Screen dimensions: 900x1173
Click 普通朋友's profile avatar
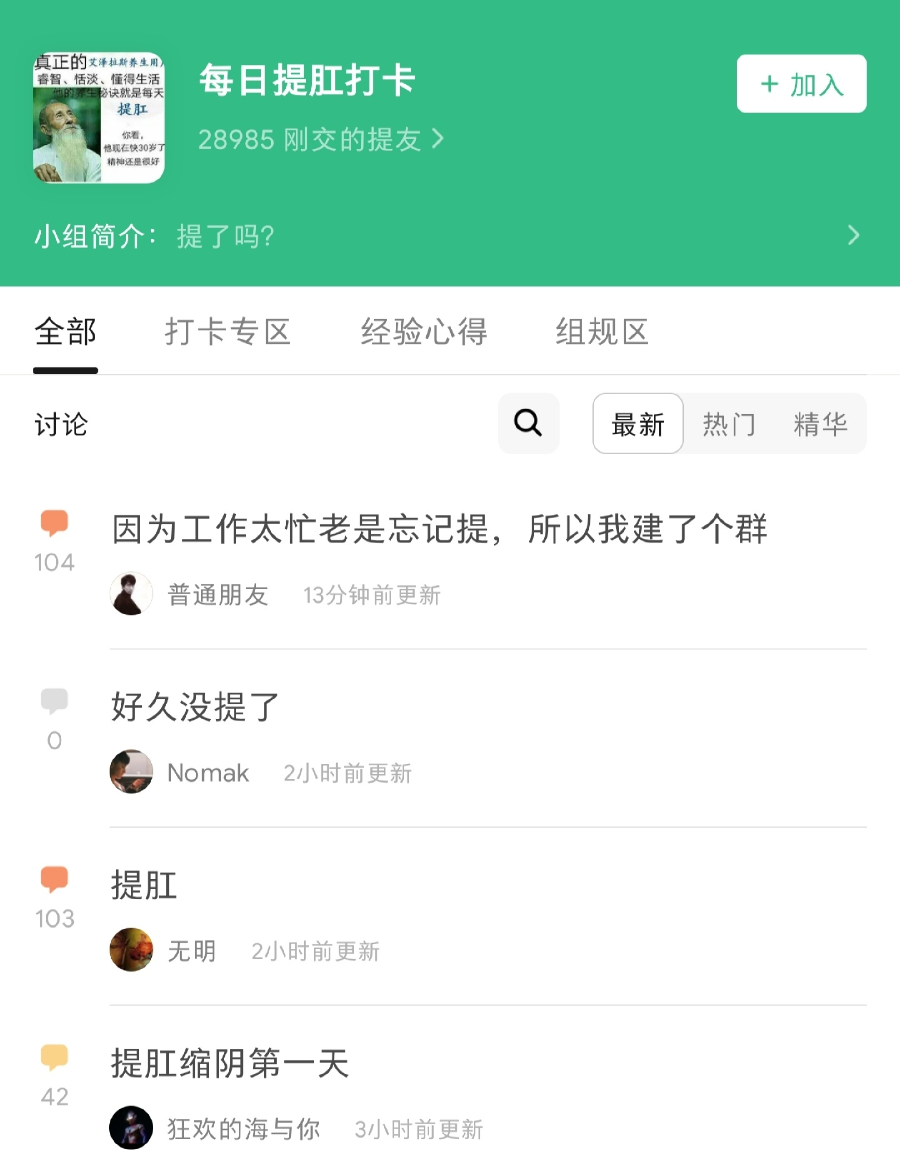click(x=131, y=593)
